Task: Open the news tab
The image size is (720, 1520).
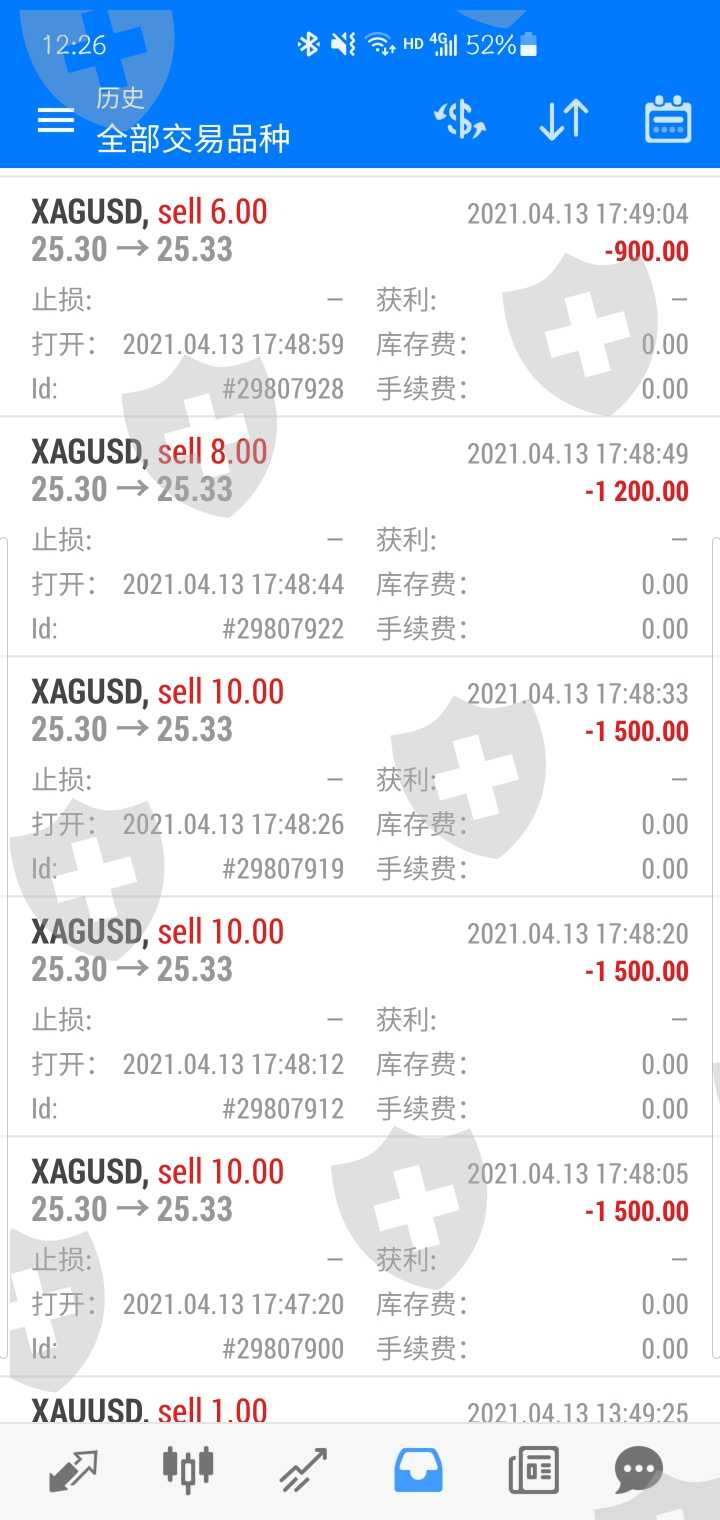Action: pos(533,1471)
